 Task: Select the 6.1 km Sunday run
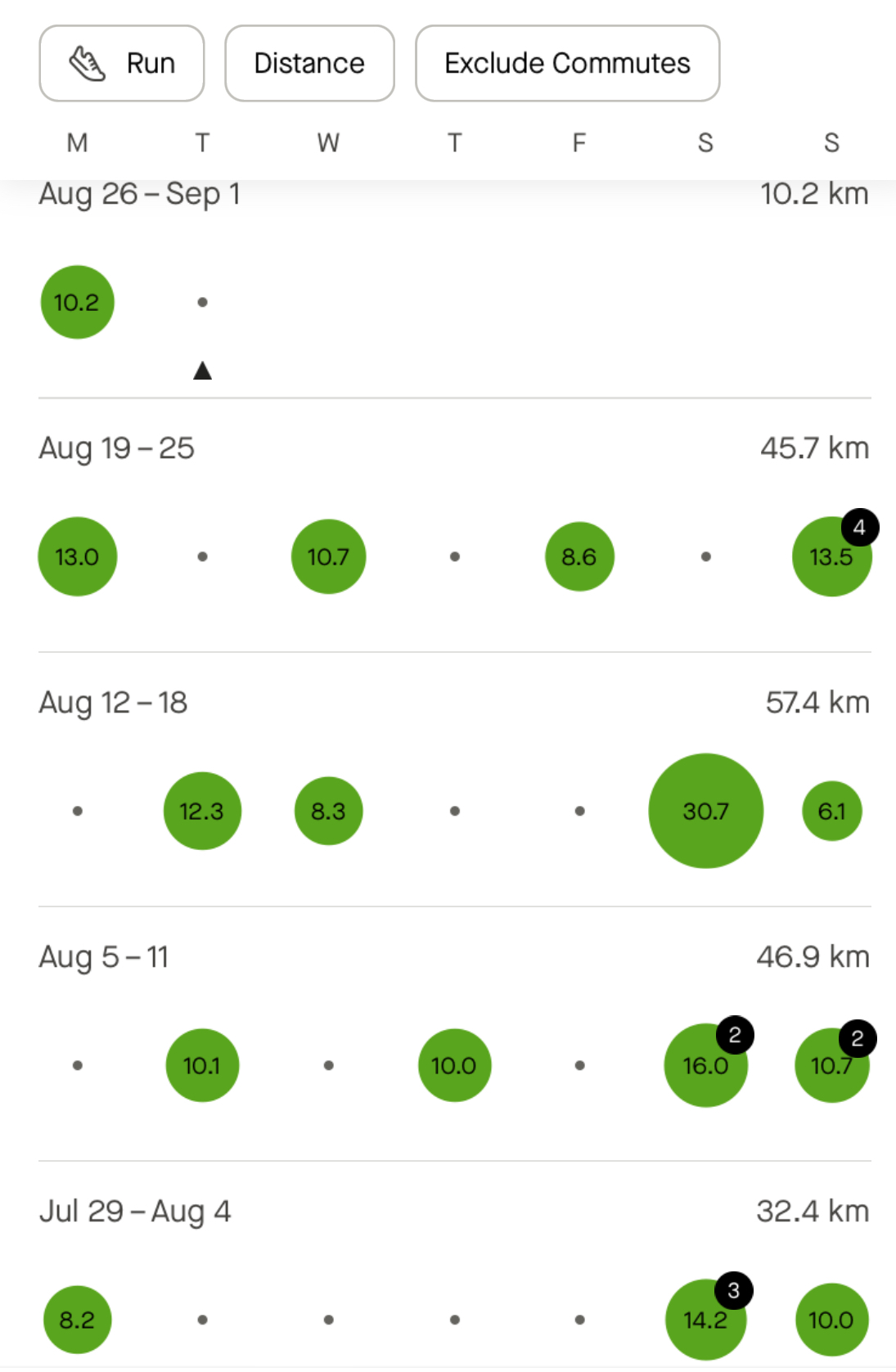(x=831, y=811)
